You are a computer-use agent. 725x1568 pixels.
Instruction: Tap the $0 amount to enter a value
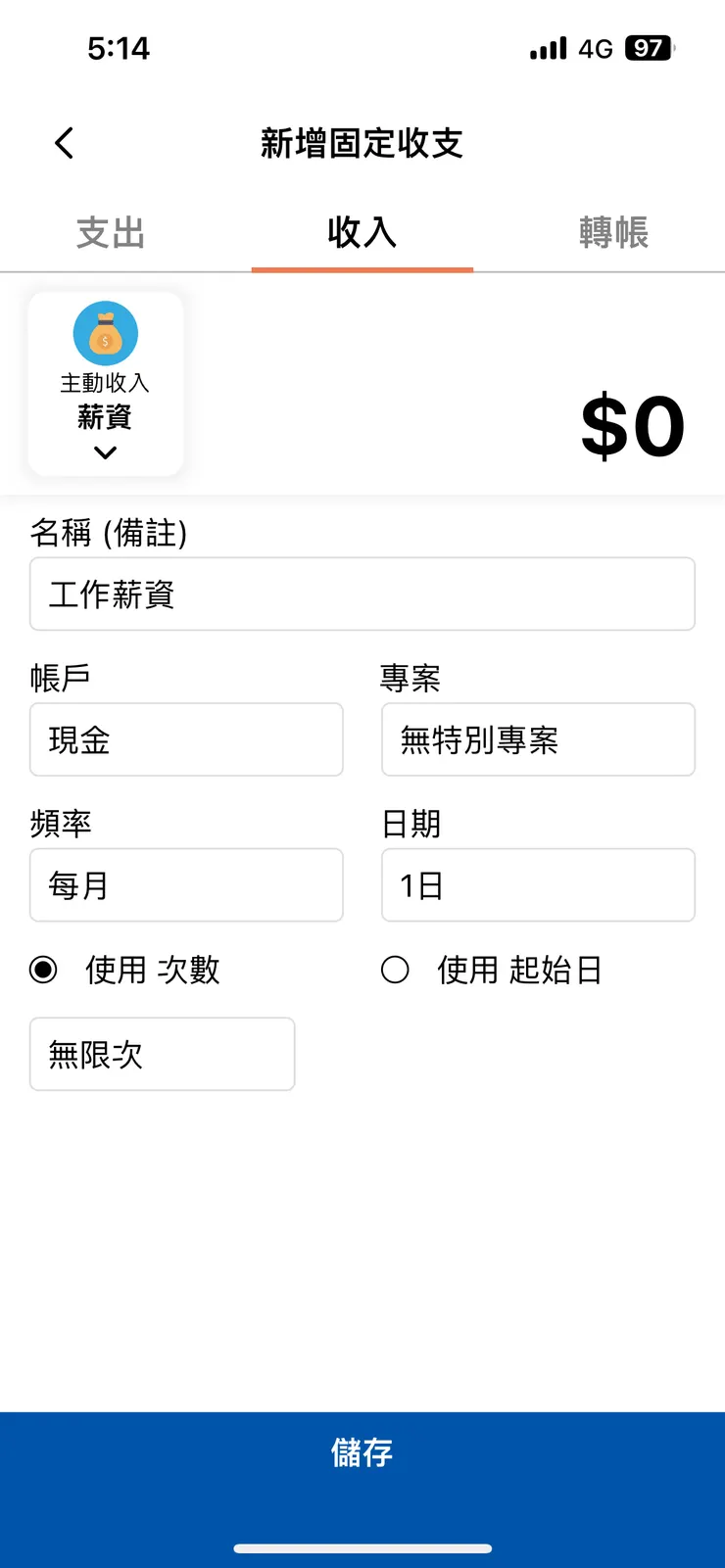click(x=633, y=423)
